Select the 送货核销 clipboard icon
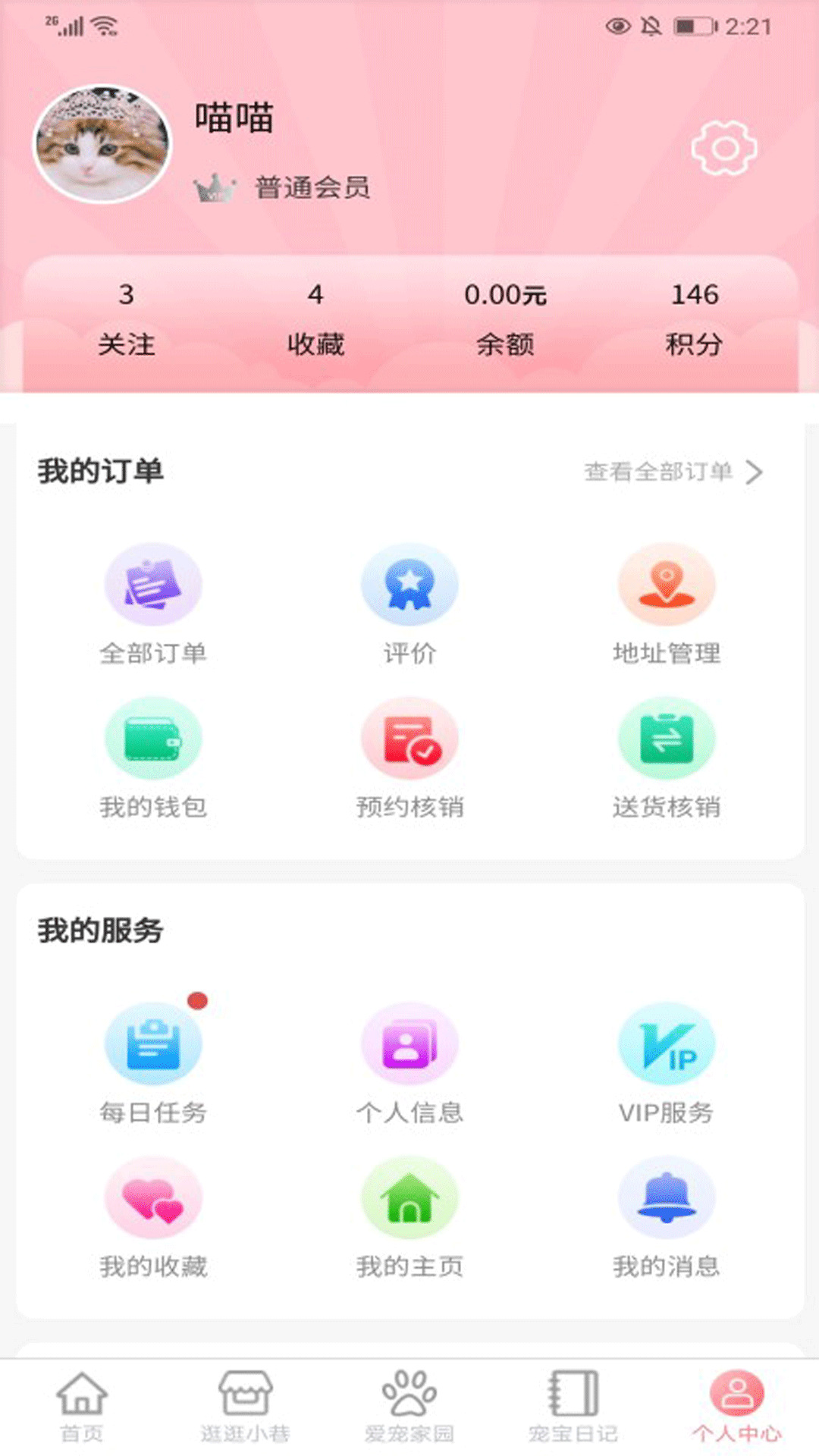Image resolution: width=819 pixels, height=1456 pixels. (667, 739)
